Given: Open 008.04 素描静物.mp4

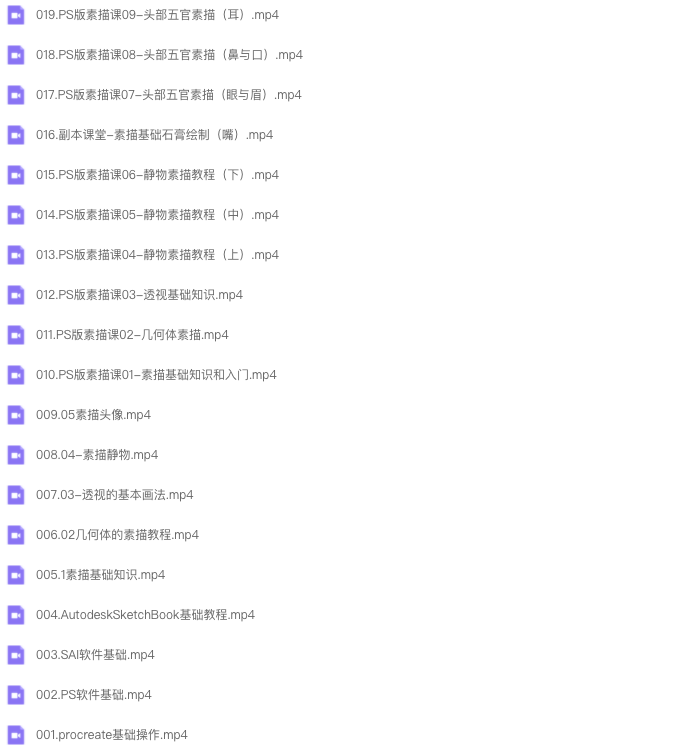Looking at the screenshot, I should (x=97, y=455).
